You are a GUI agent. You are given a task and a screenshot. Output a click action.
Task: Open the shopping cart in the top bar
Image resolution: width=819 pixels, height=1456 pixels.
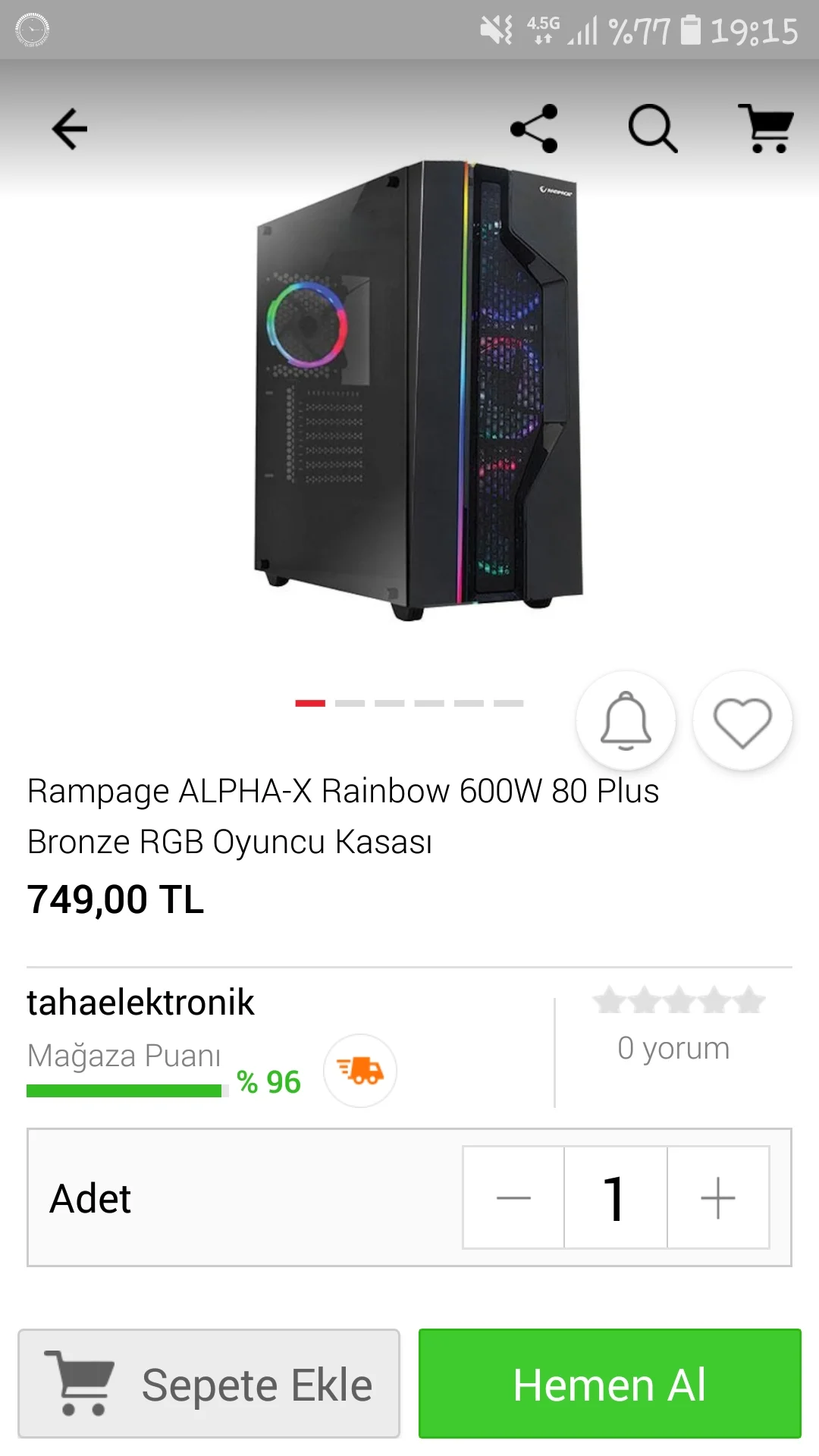coord(767,129)
